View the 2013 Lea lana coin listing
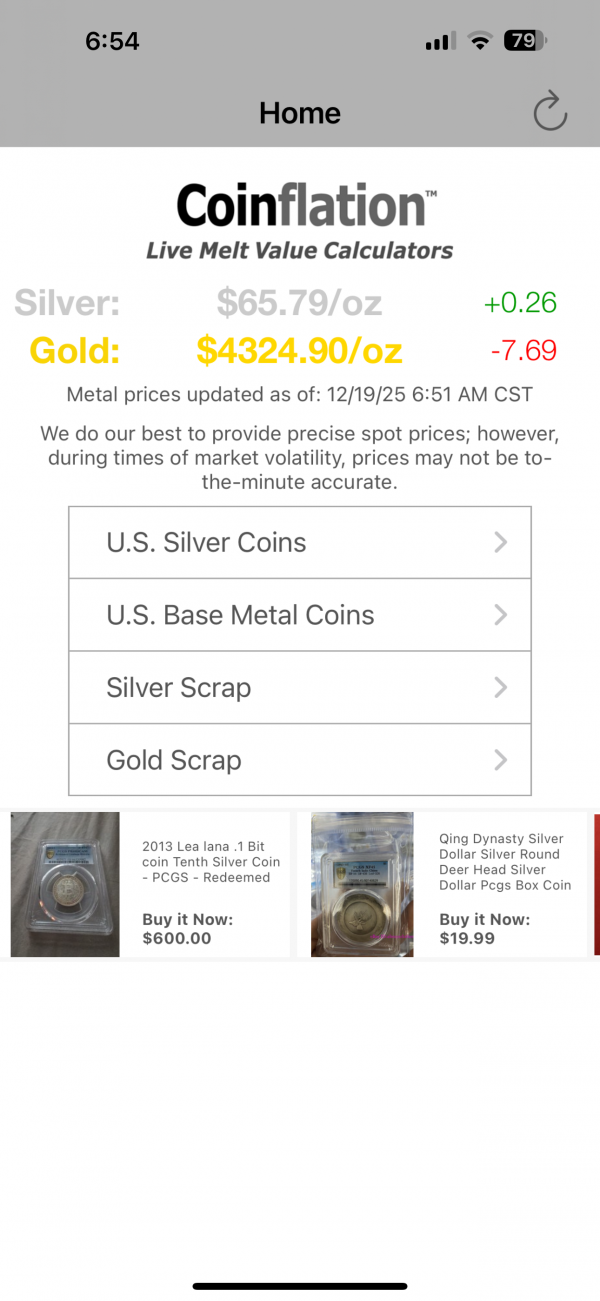The height and width of the screenshot is (1301, 600). point(150,885)
